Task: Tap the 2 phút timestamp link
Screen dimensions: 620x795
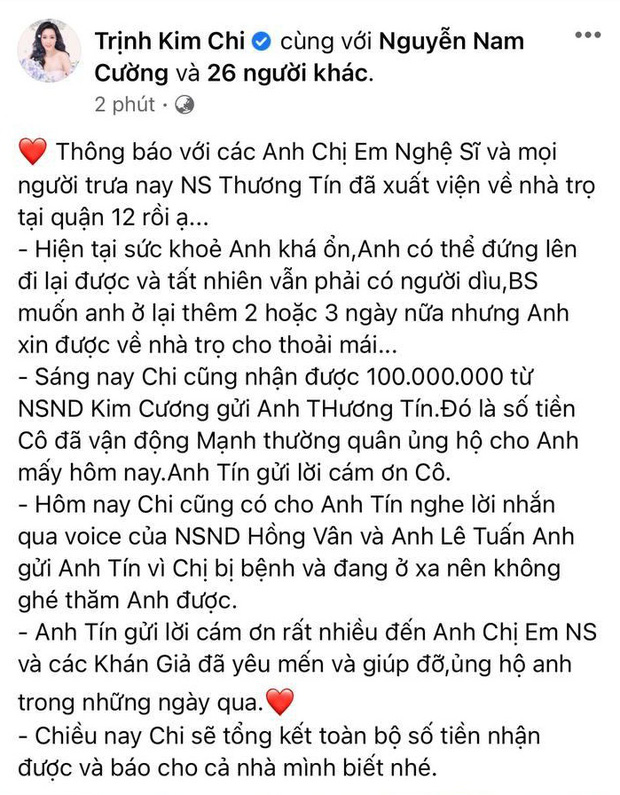Action: point(124,104)
